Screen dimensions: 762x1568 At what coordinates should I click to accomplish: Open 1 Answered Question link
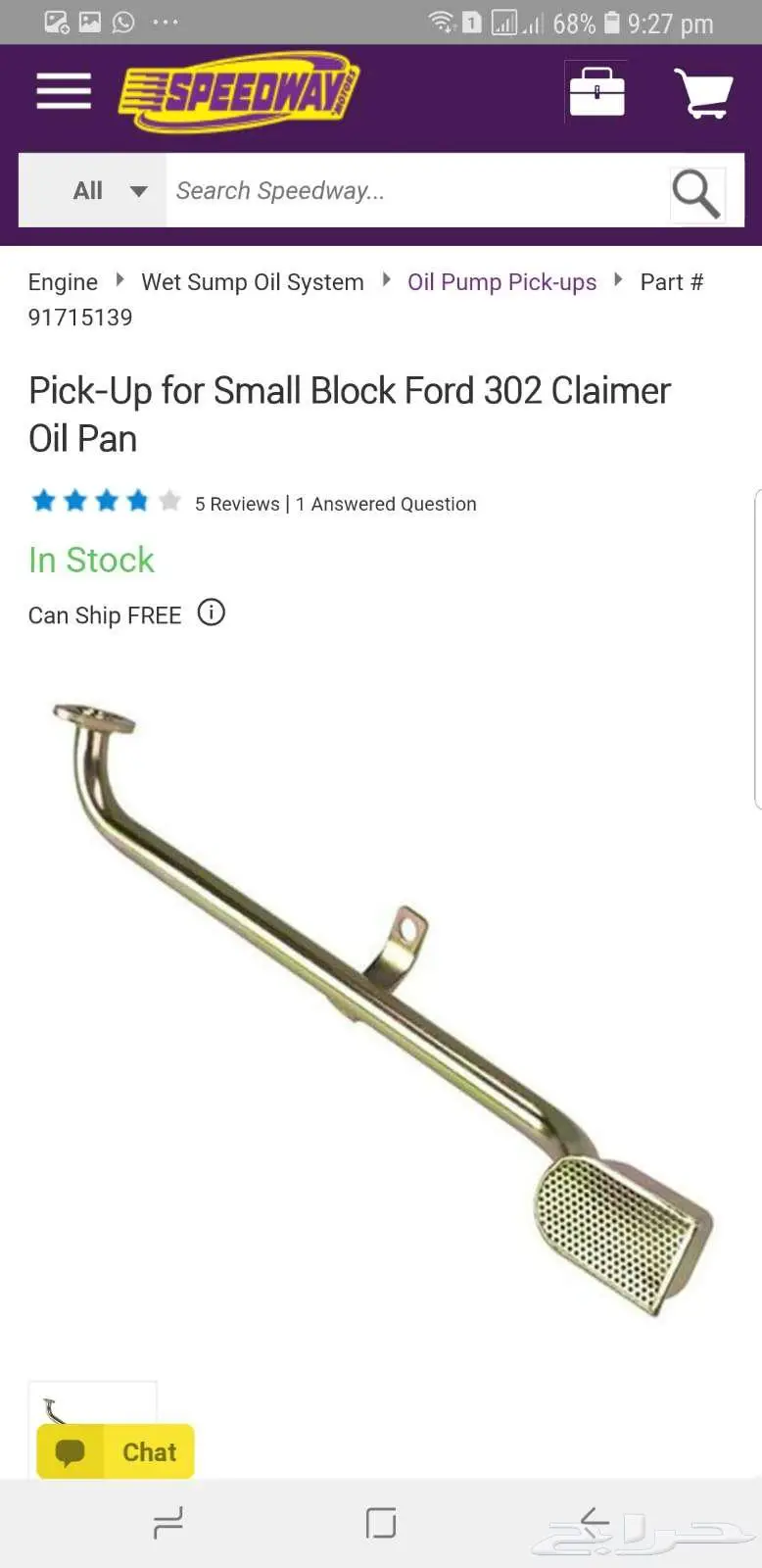tap(386, 504)
